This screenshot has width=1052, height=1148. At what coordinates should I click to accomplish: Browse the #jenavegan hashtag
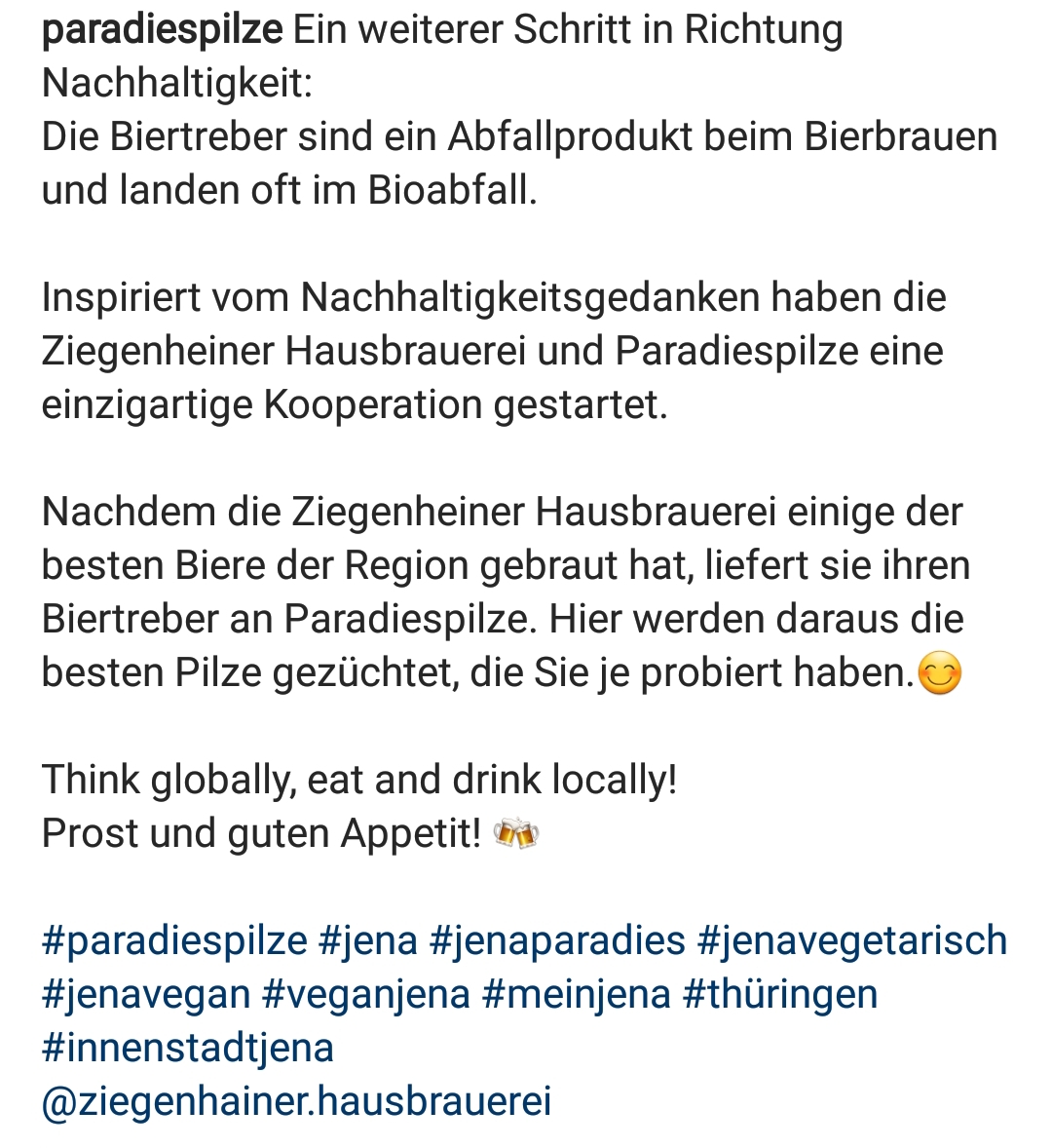[x=146, y=995]
